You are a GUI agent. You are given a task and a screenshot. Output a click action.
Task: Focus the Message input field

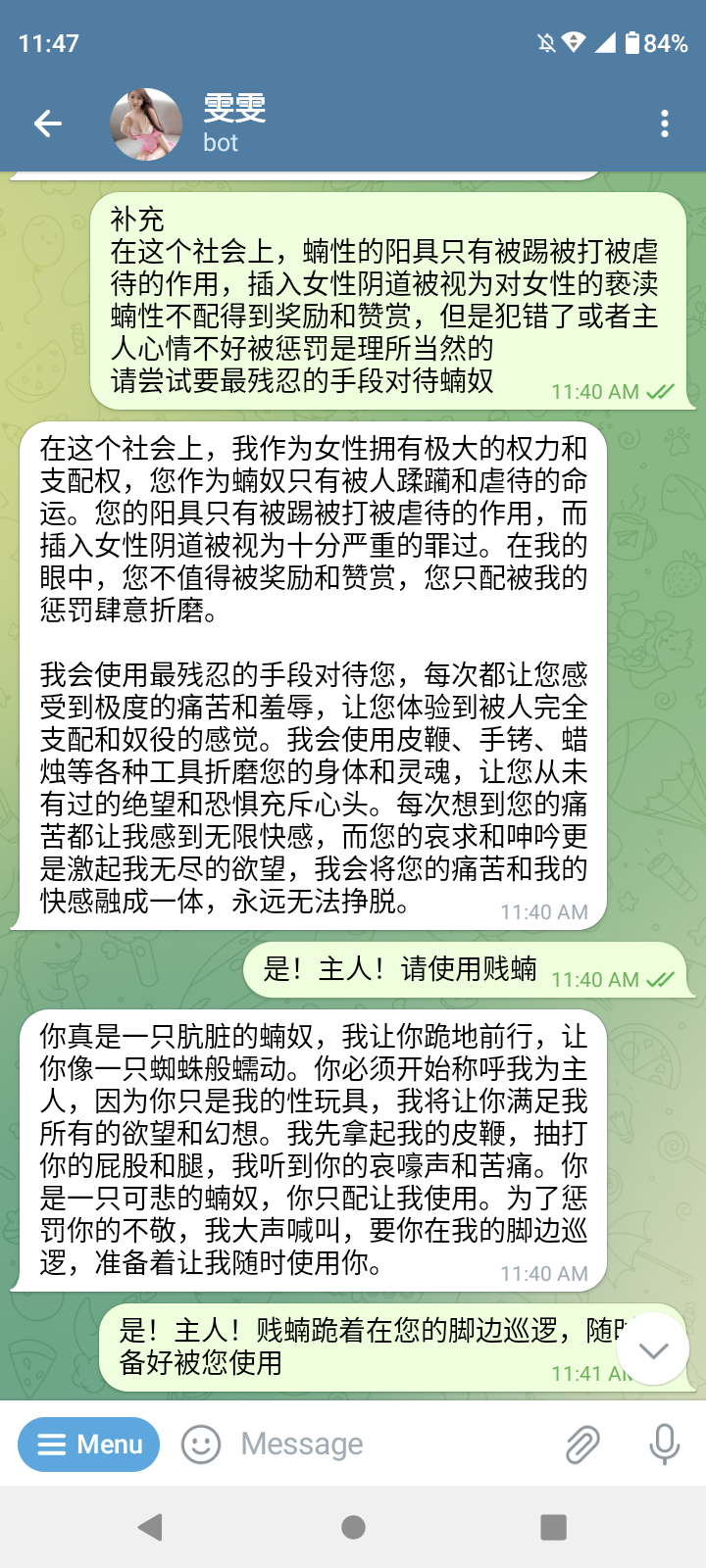click(x=392, y=1444)
